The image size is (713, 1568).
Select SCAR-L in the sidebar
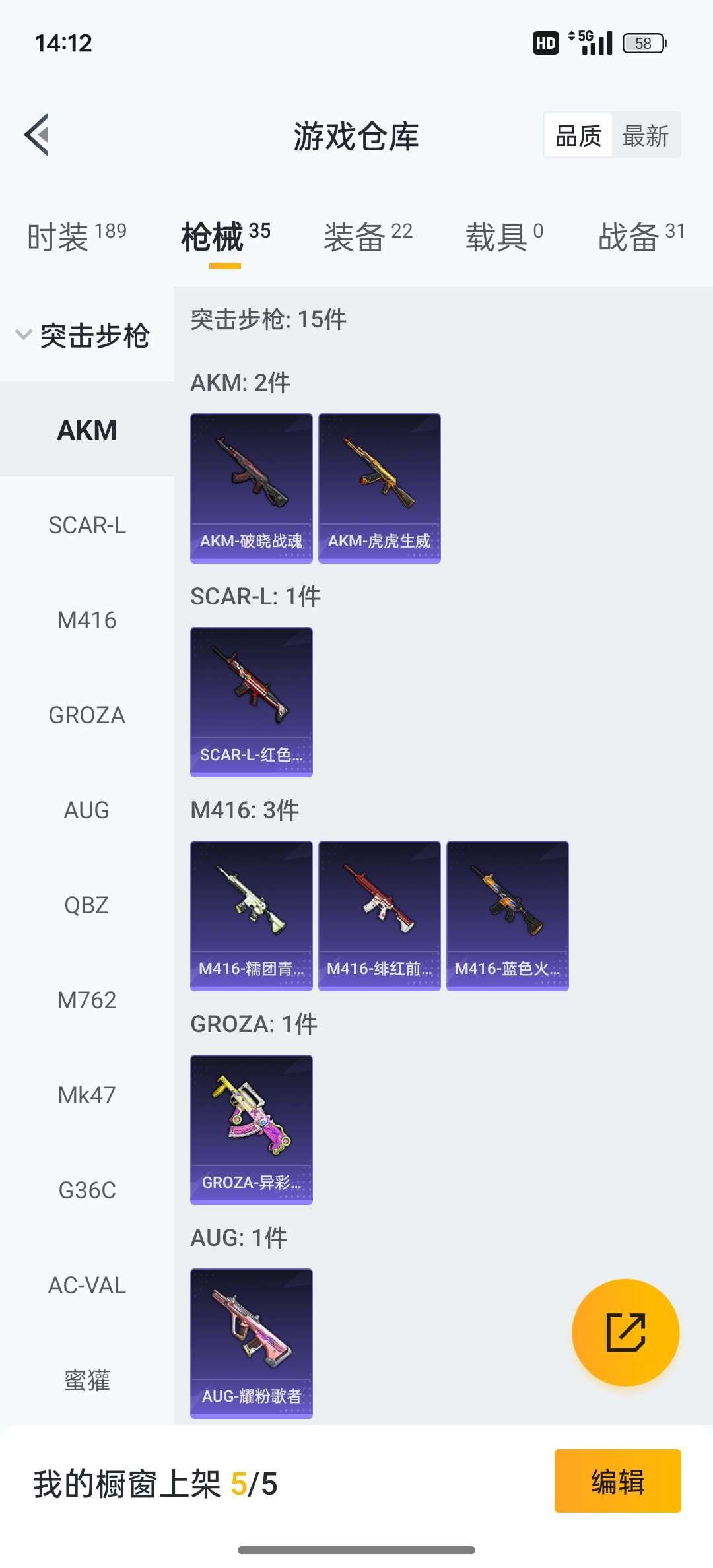[x=86, y=525]
